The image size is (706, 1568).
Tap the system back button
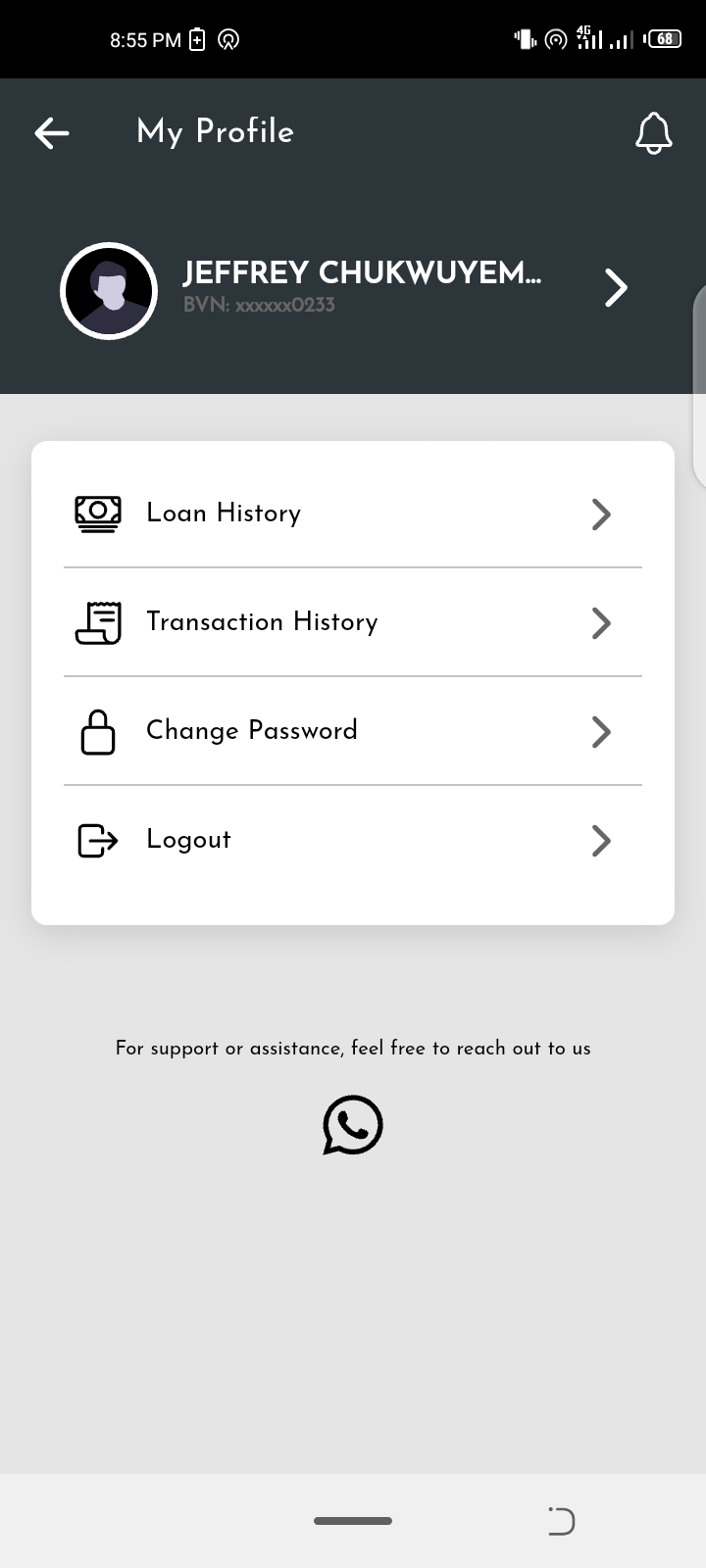coord(561,1520)
